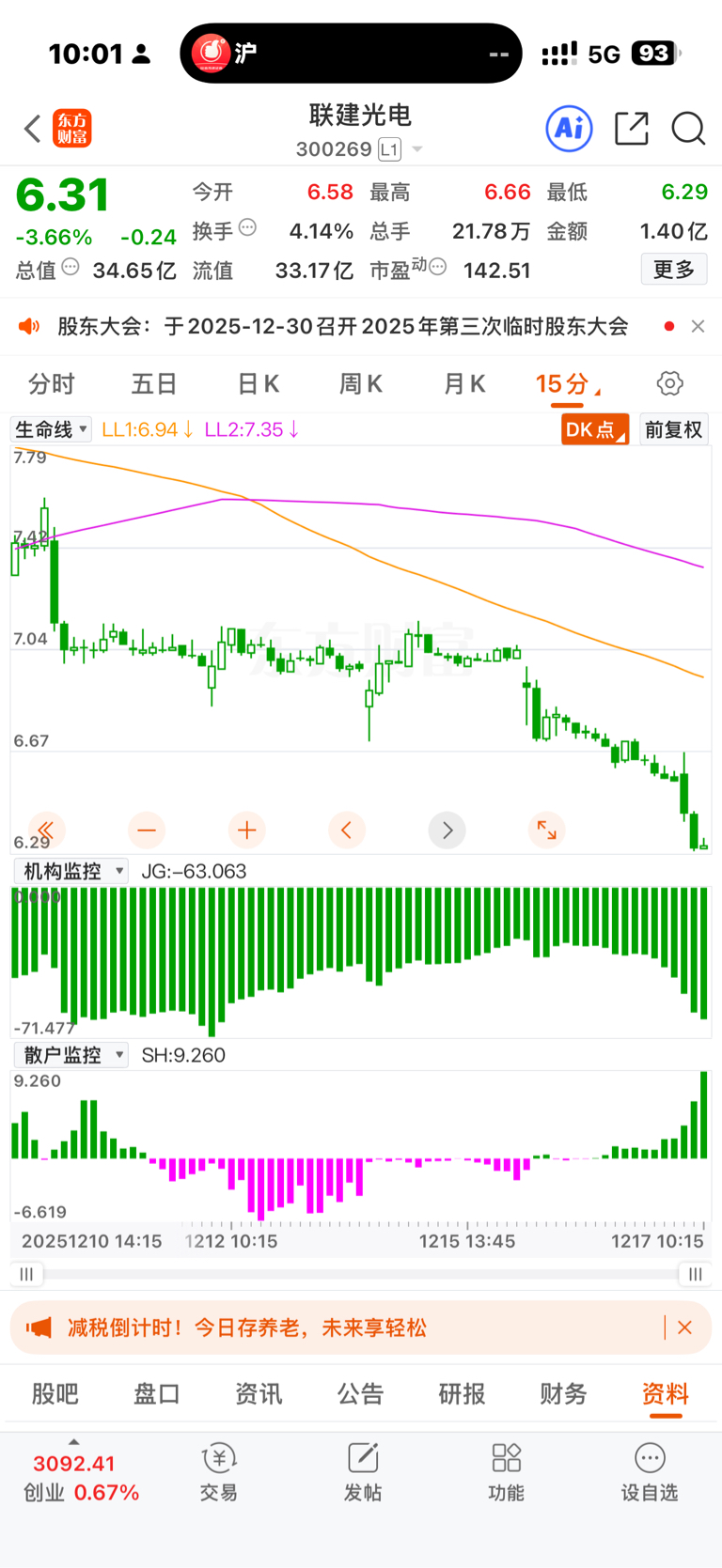Switch to the 日K chart tab

click(258, 383)
